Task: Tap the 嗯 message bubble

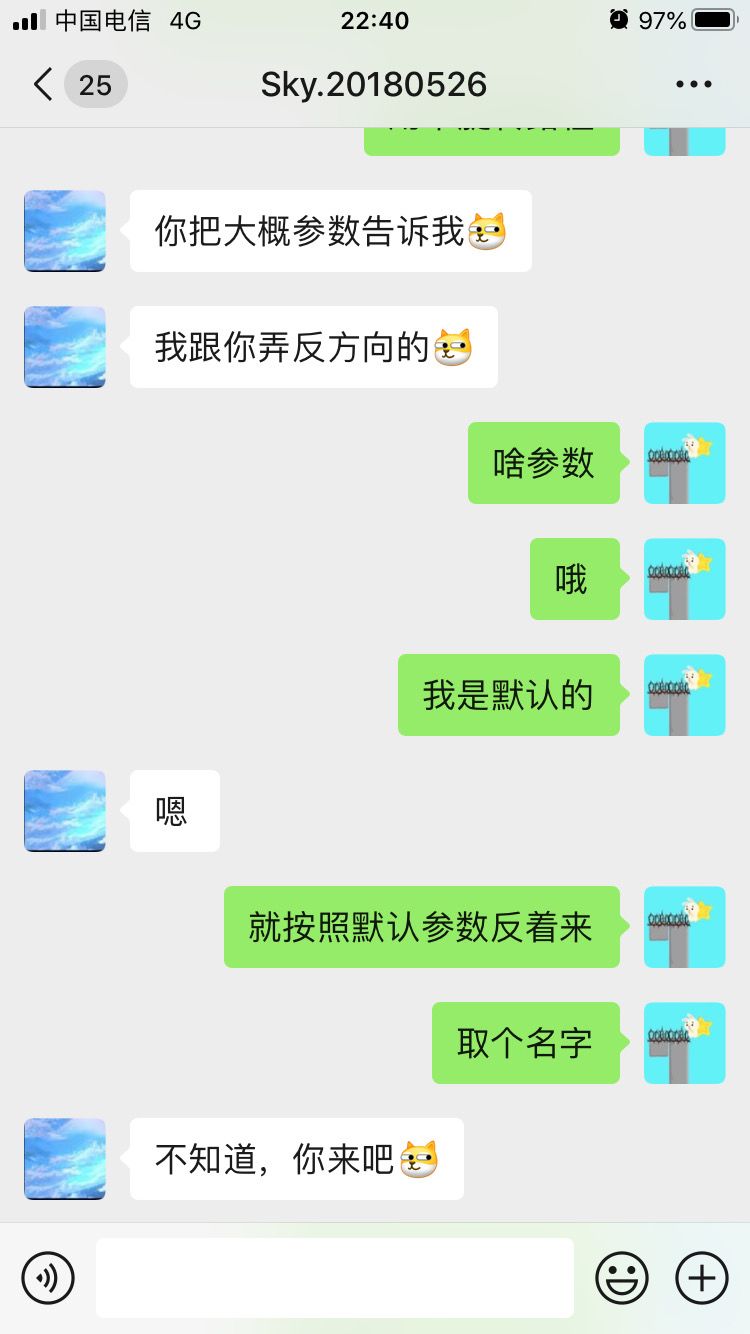Action: pyautogui.click(x=174, y=811)
